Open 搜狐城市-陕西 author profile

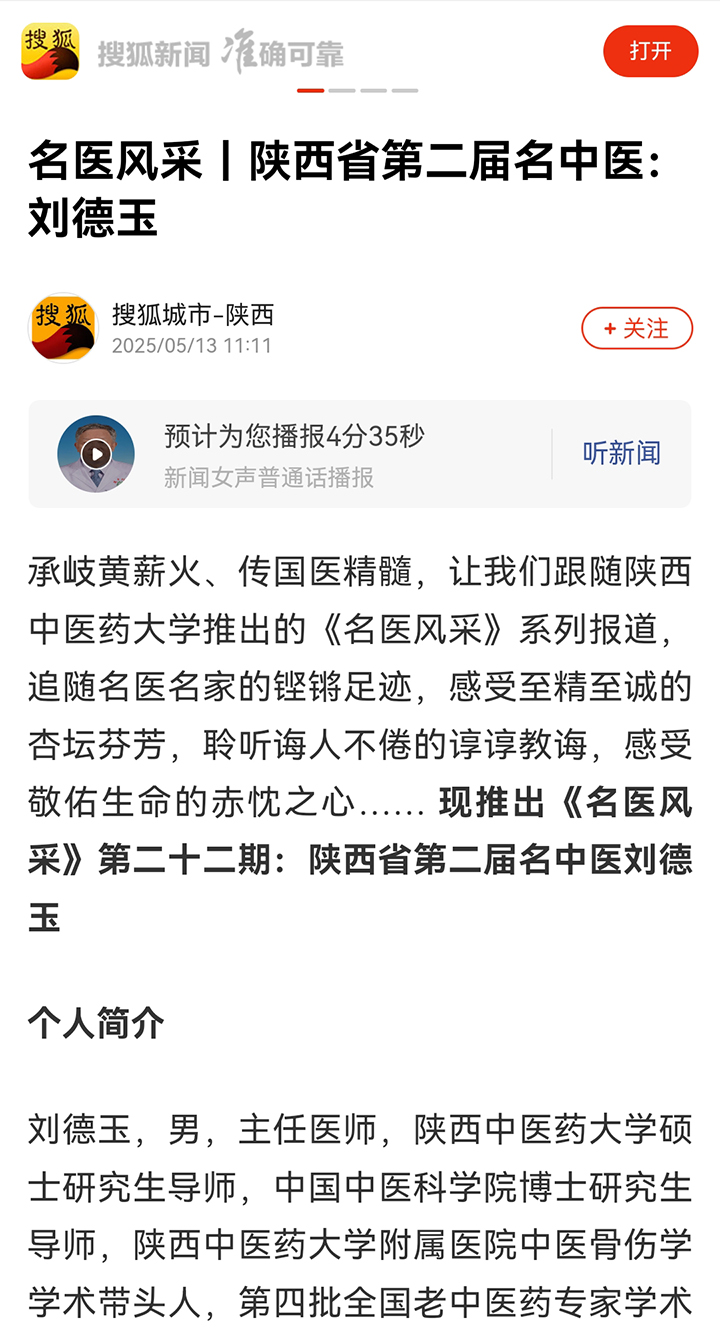(193, 316)
